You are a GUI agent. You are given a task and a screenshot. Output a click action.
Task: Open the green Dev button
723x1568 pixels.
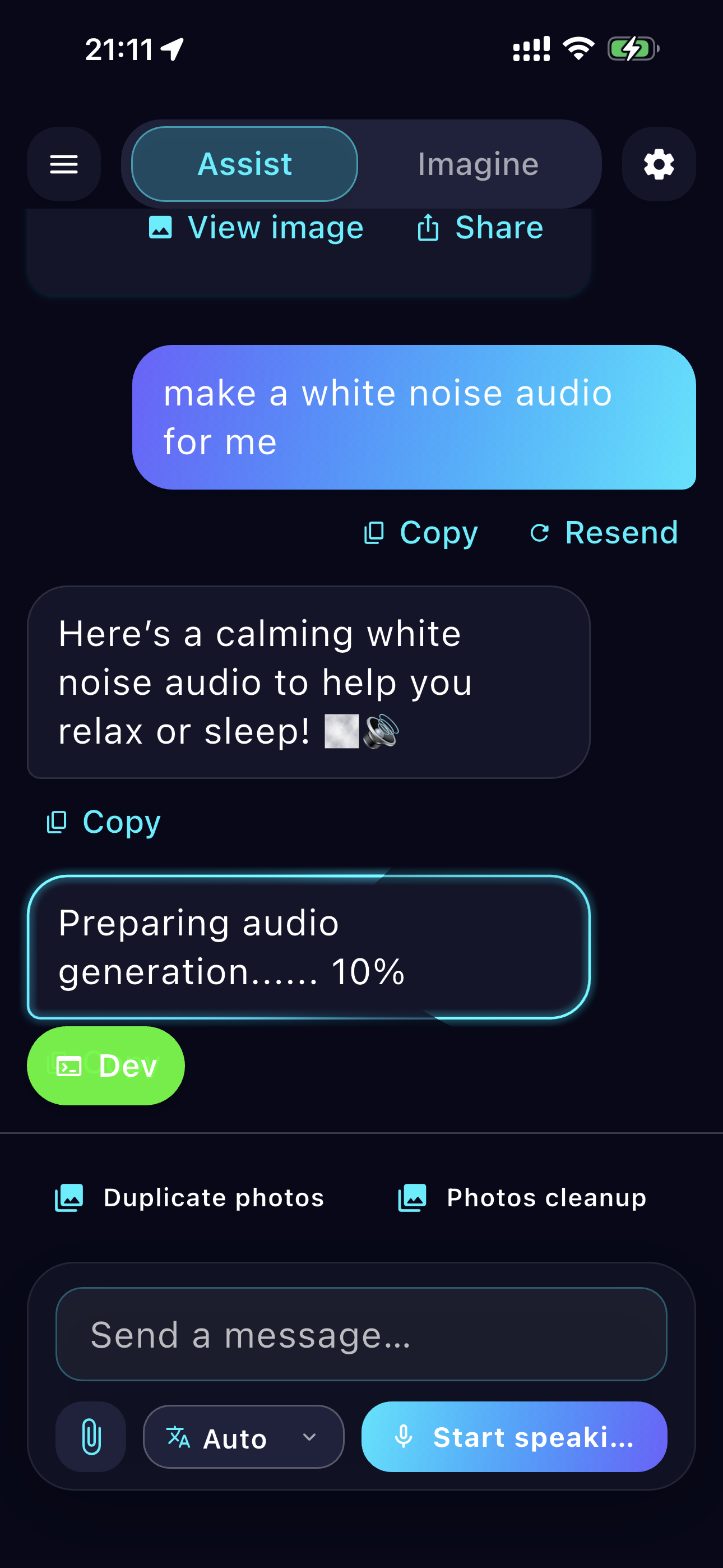[106, 1066]
